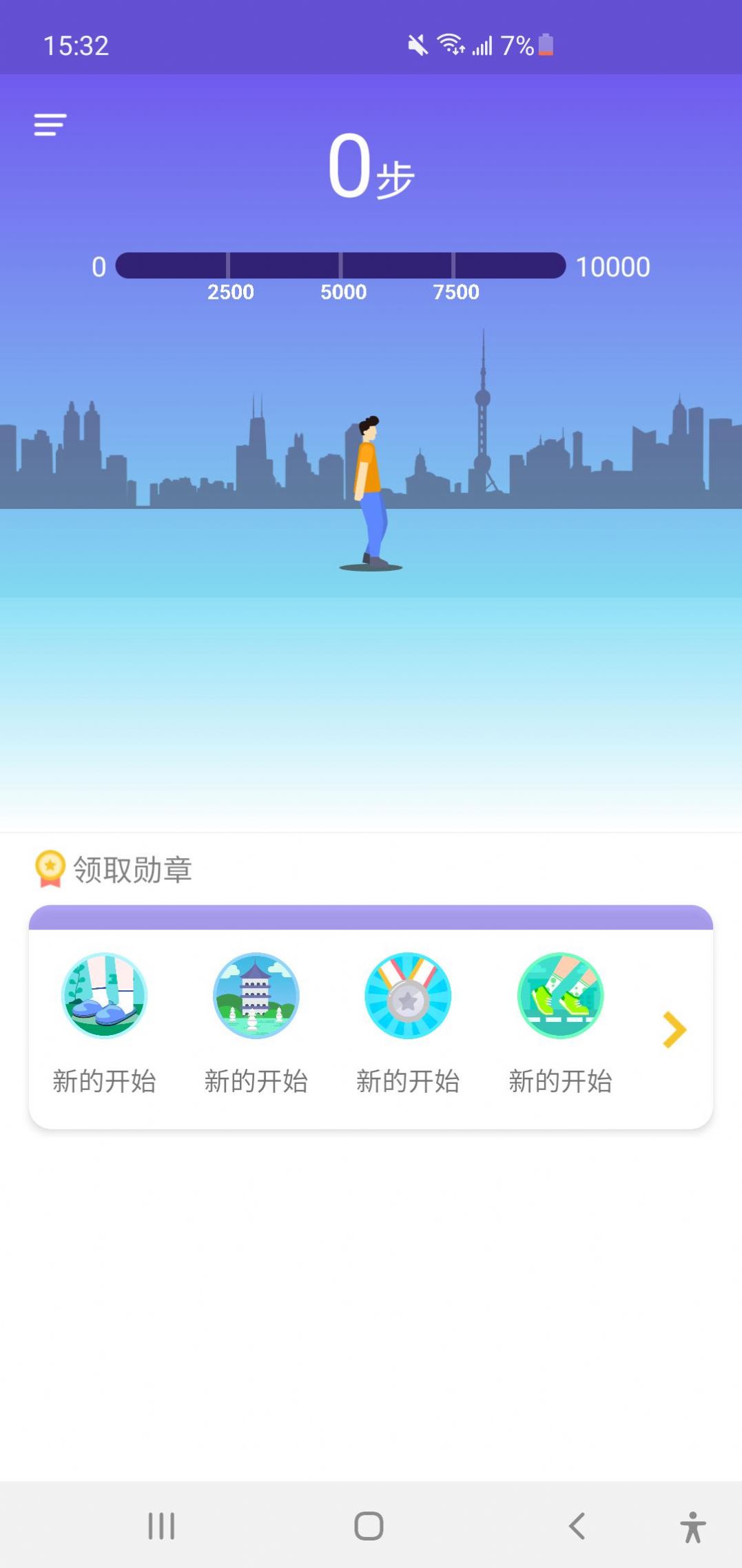Tap the signal strength bars indicator
The image size is (742, 1568).
click(484, 45)
